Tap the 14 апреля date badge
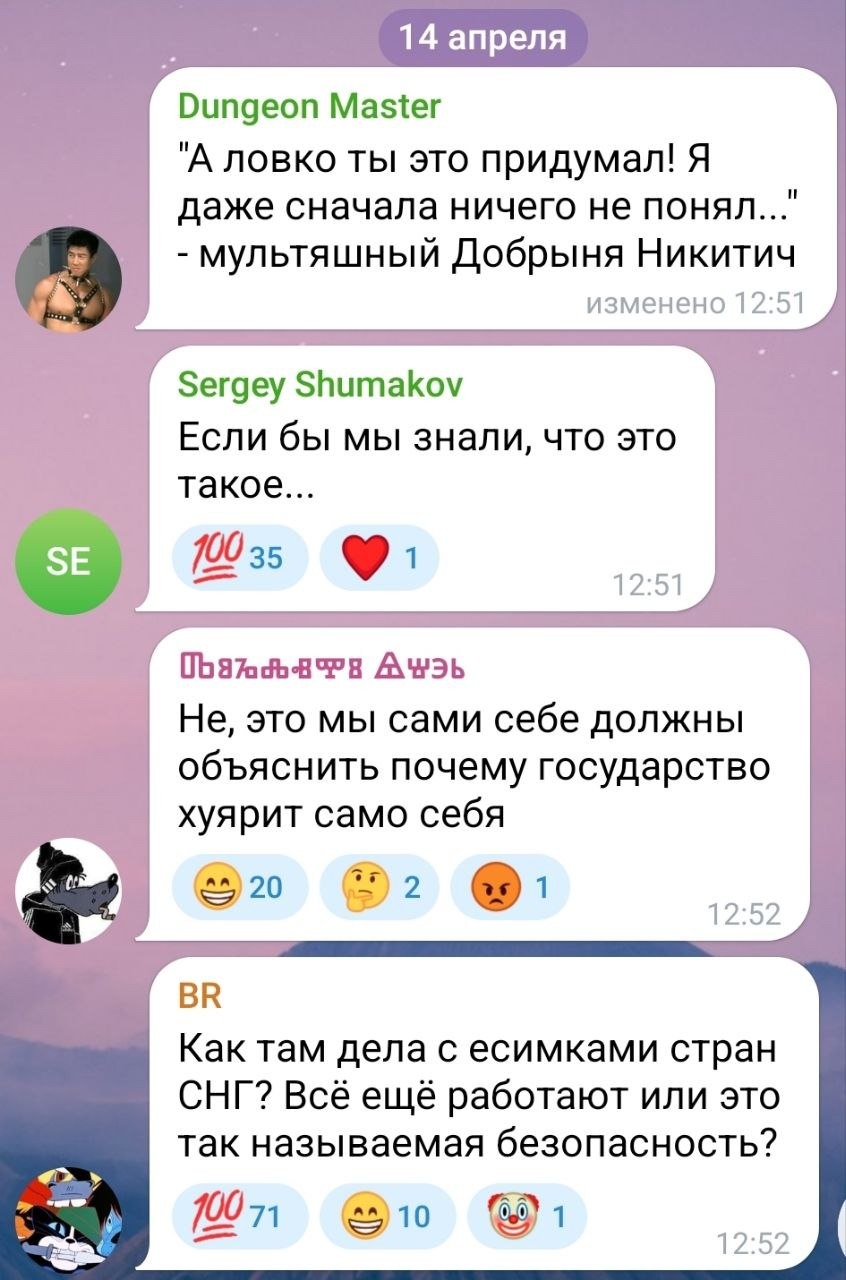The image size is (846, 1280). (x=483, y=37)
